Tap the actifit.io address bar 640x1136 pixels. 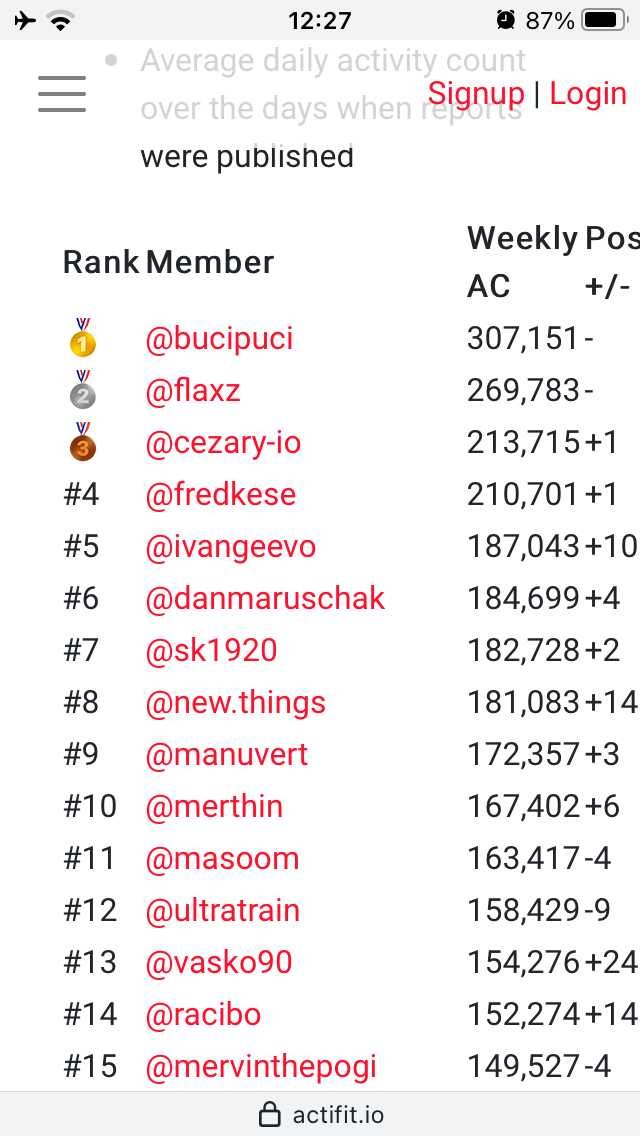pyautogui.click(x=321, y=1114)
